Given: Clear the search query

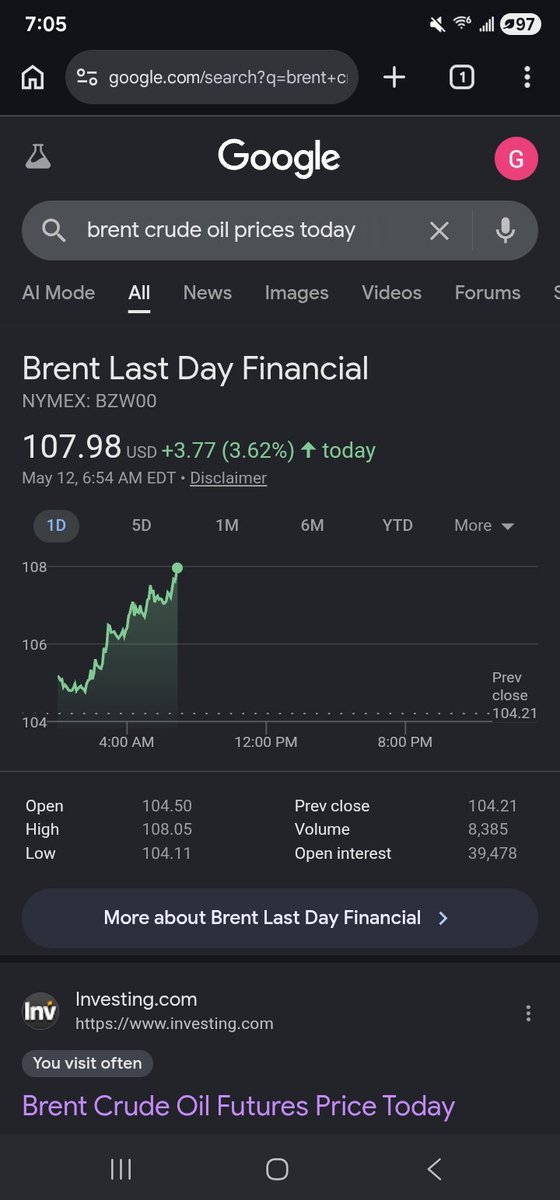Looking at the screenshot, I should [439, 231].
